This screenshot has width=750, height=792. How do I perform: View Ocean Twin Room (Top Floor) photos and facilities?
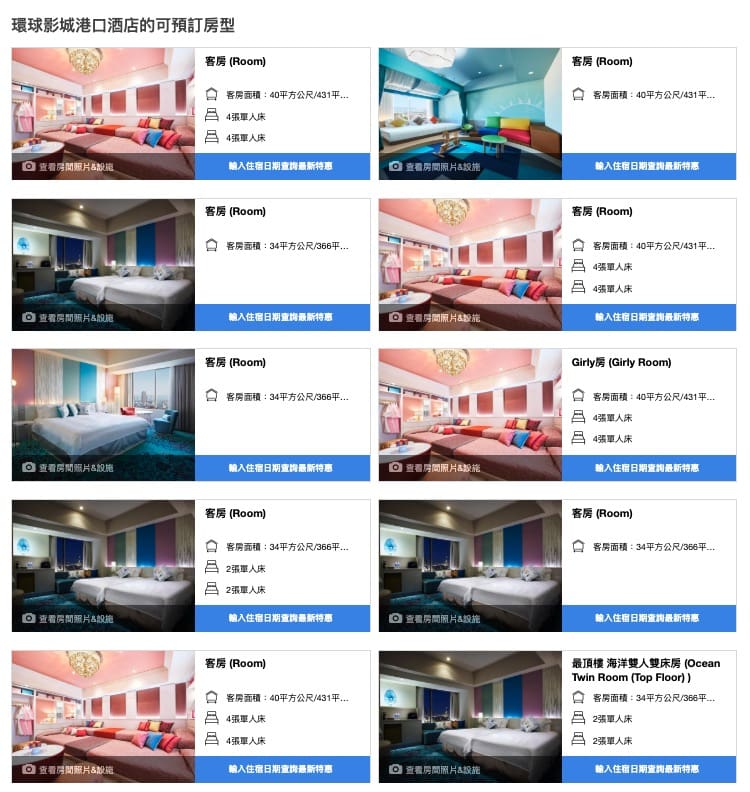tap(435, 769)
